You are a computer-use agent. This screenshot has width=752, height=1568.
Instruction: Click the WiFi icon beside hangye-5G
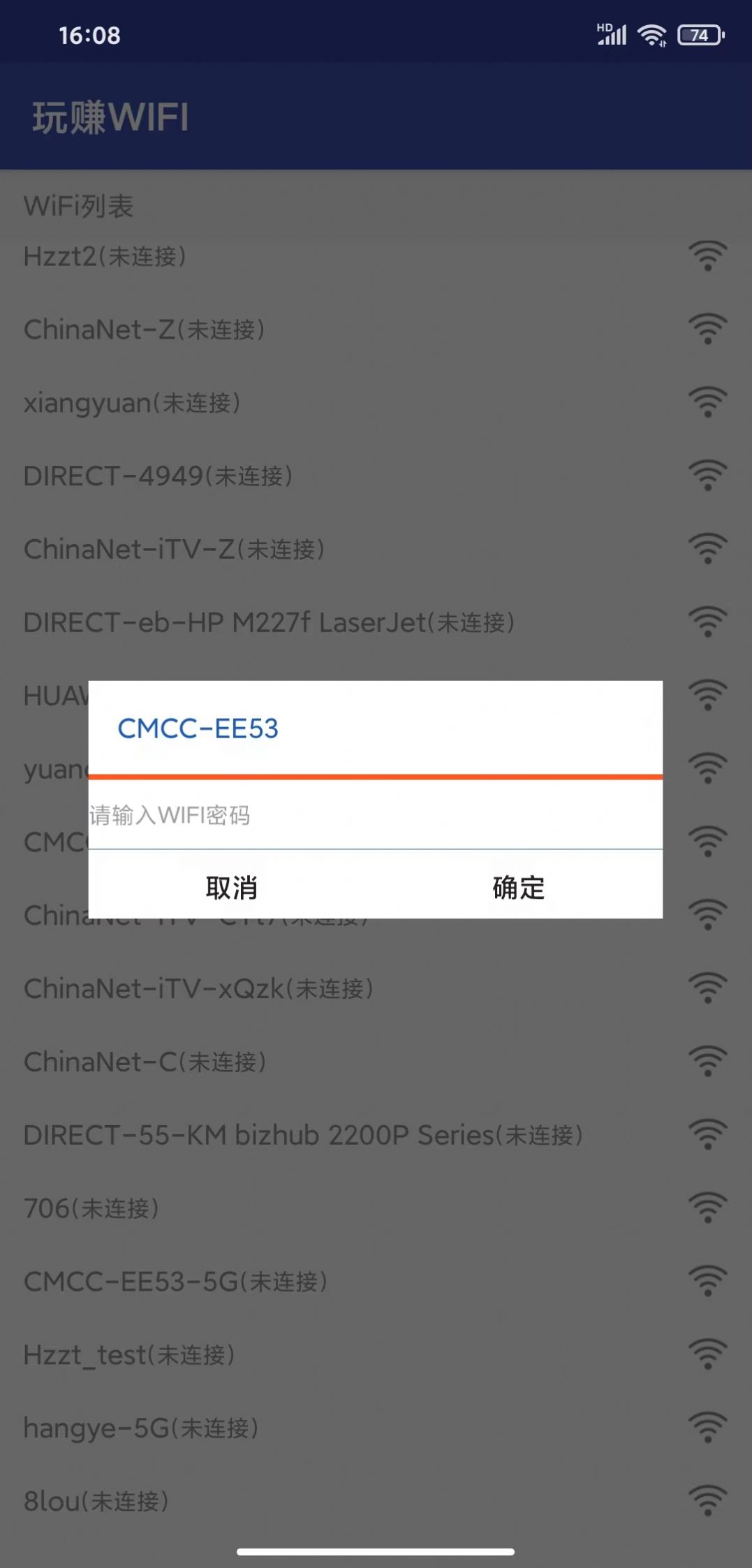click(x=707, y=1428)
